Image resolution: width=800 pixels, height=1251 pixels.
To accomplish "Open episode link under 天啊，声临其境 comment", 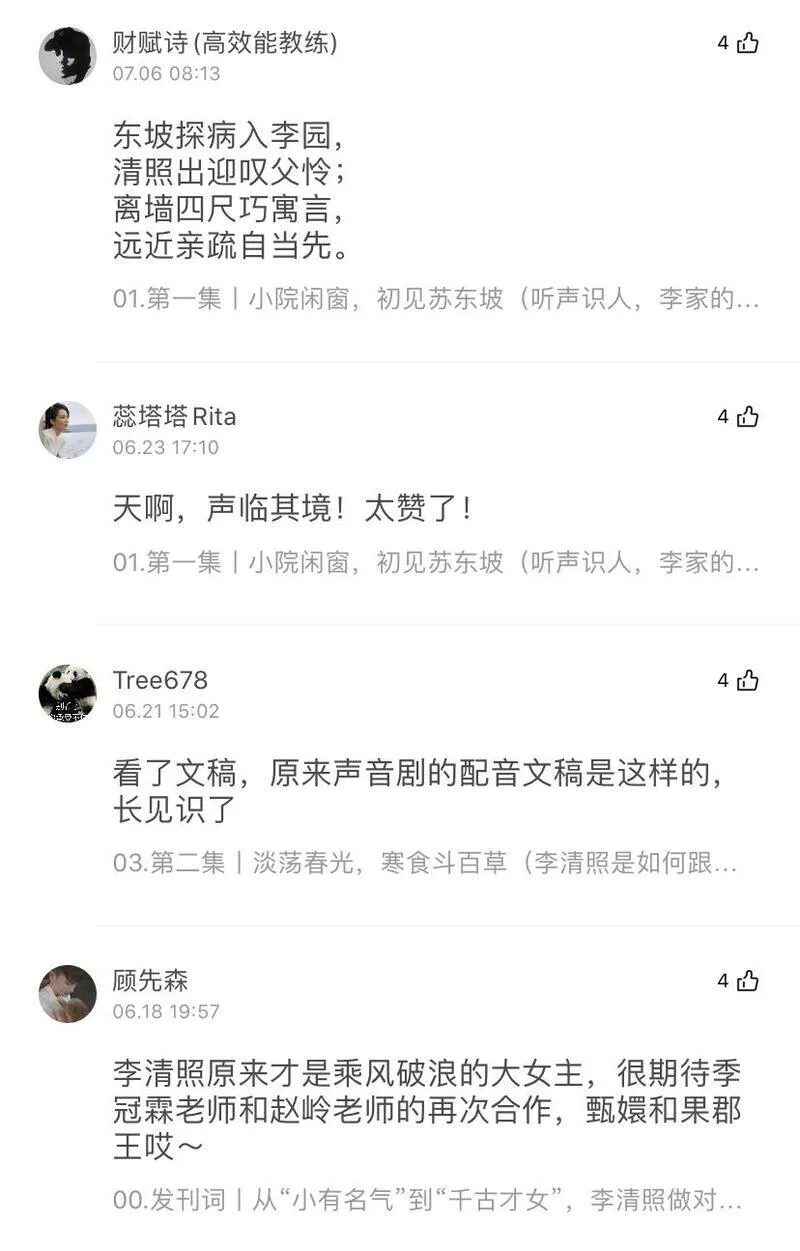I will (435, 563).
